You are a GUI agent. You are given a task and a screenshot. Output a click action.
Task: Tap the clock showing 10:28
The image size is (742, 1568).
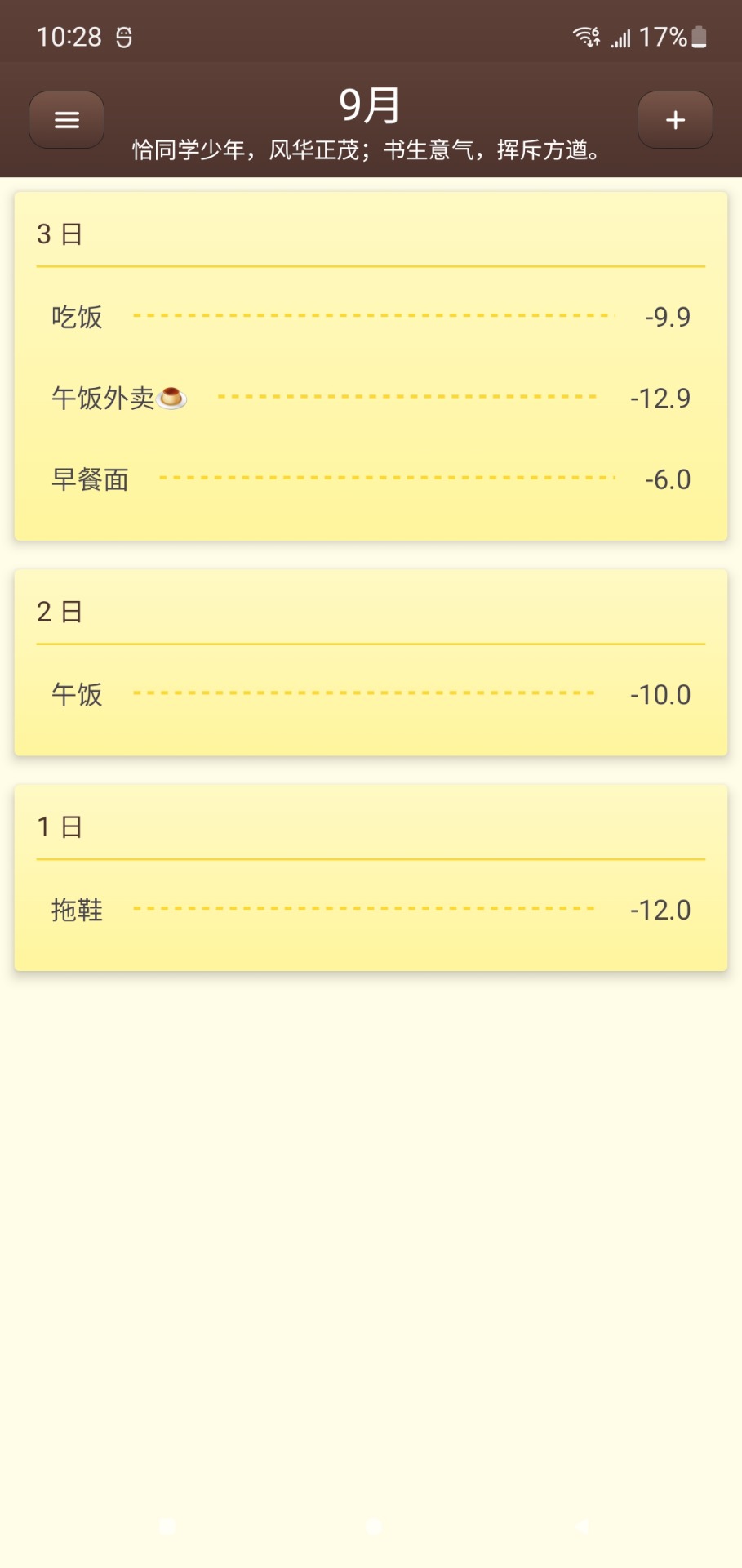(69, 37)
